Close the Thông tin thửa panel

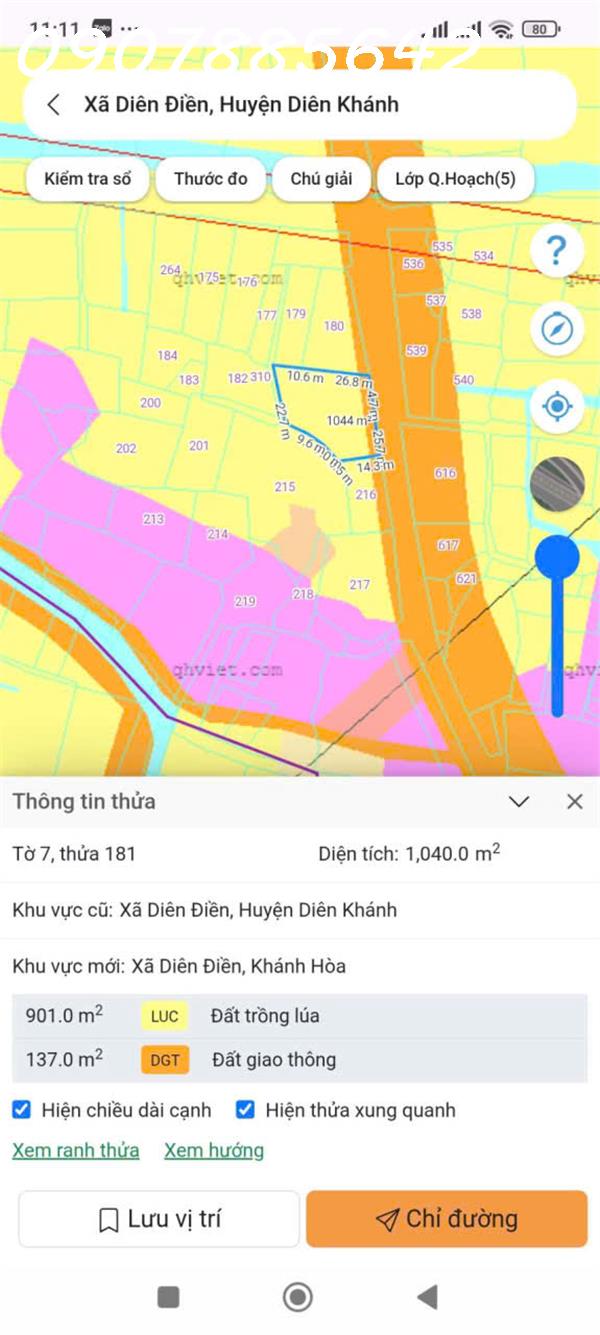[x=574, y=801]
